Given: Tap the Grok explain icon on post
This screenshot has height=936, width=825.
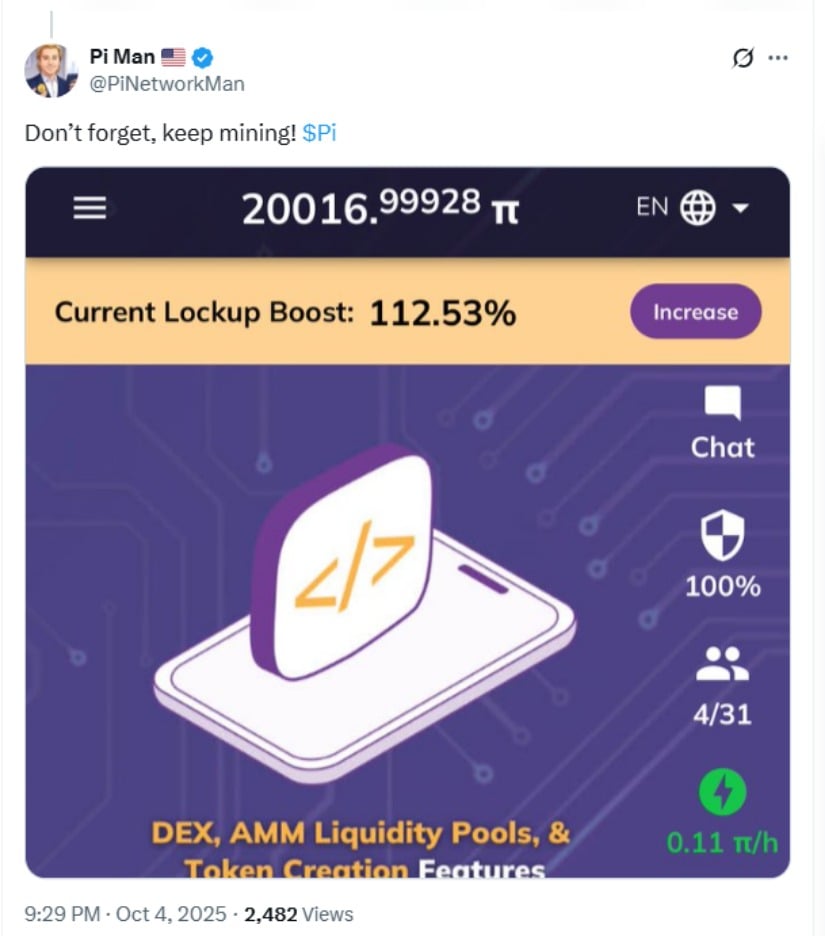Looking at the screenshot, I should [742, 58].
